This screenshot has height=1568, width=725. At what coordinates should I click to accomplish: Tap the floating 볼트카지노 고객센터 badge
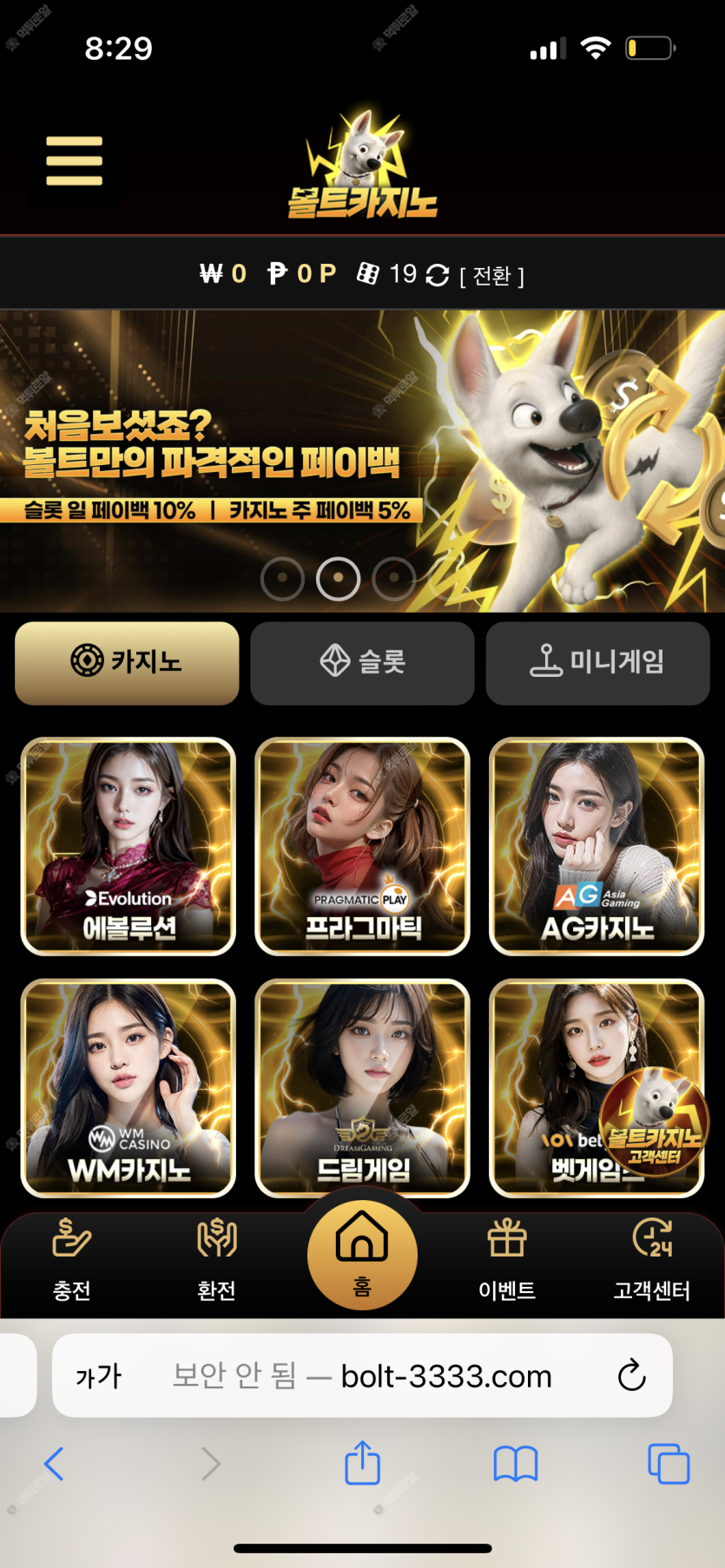coord(653,1121)
